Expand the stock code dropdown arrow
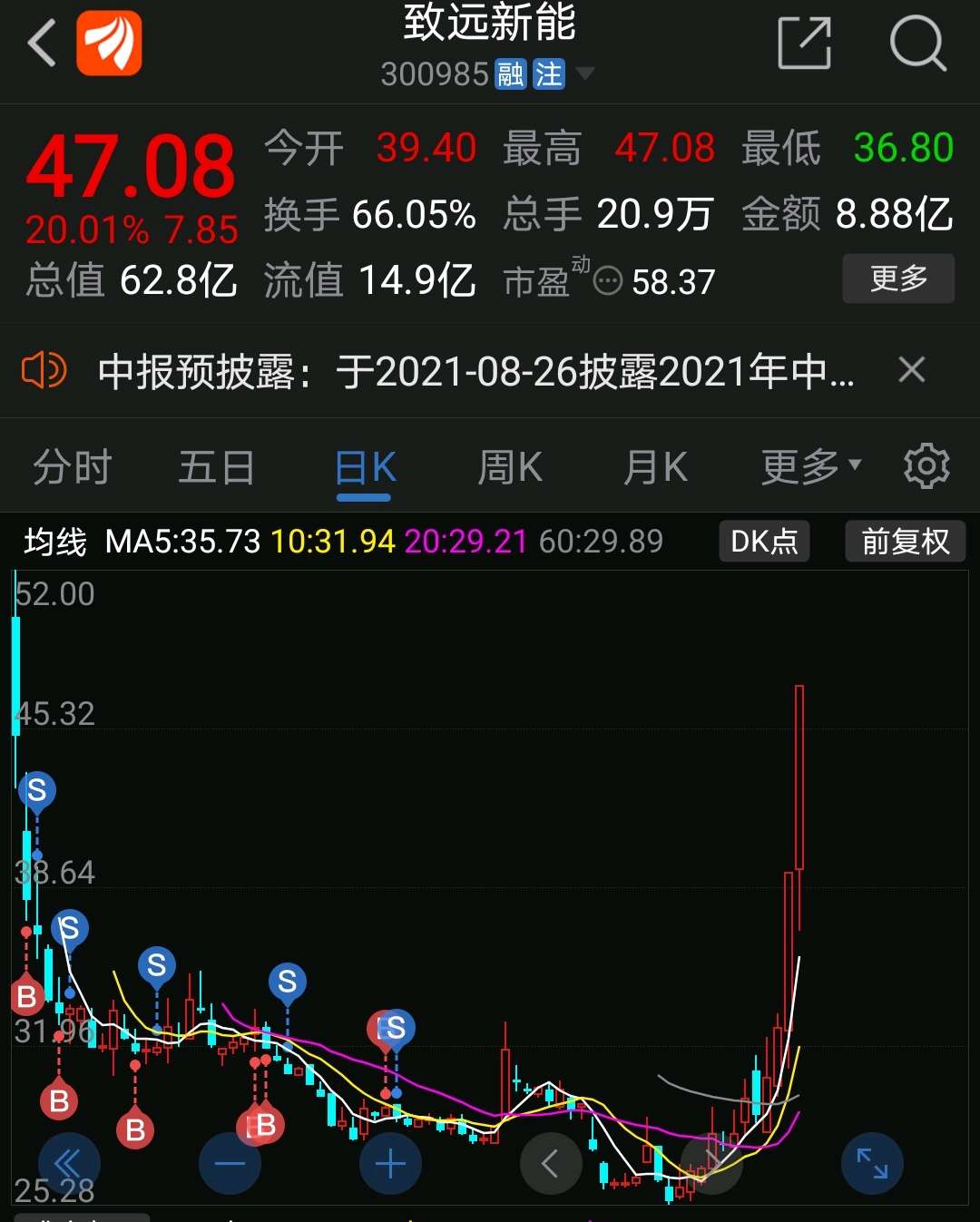The height and width of the screenshot is (1222, 980). point(586,76)
